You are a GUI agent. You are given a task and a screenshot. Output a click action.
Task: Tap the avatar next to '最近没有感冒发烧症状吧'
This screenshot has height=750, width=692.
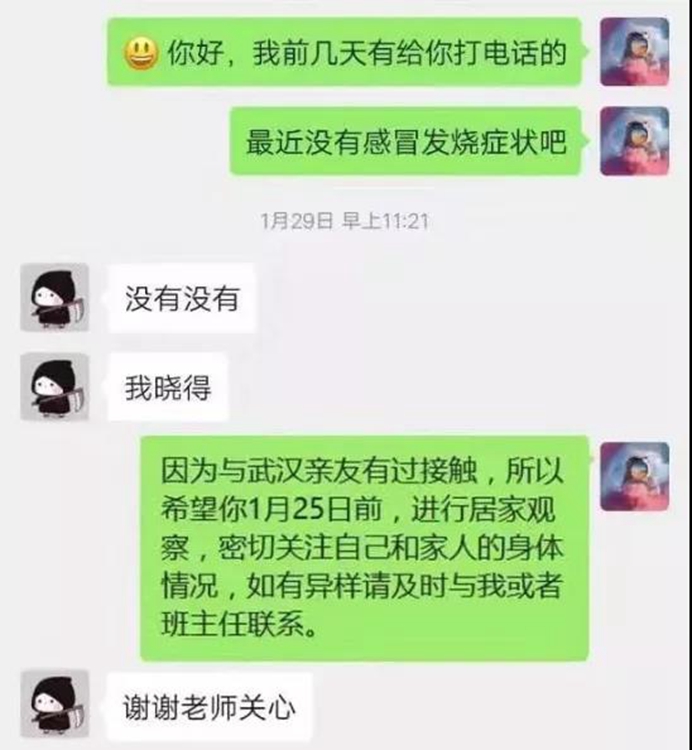(x=634, y=141)
